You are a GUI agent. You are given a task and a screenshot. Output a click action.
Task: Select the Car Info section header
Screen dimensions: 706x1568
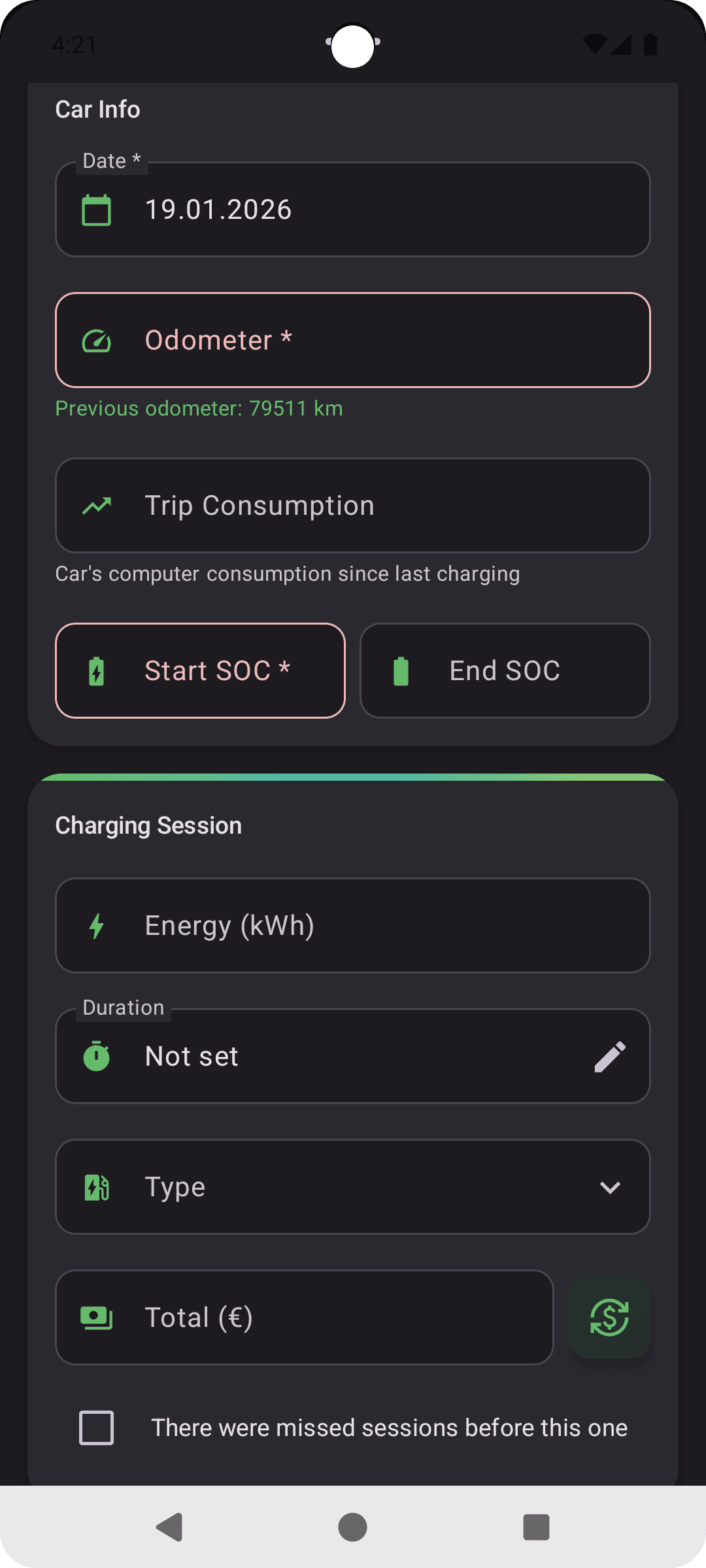(98, 109)
